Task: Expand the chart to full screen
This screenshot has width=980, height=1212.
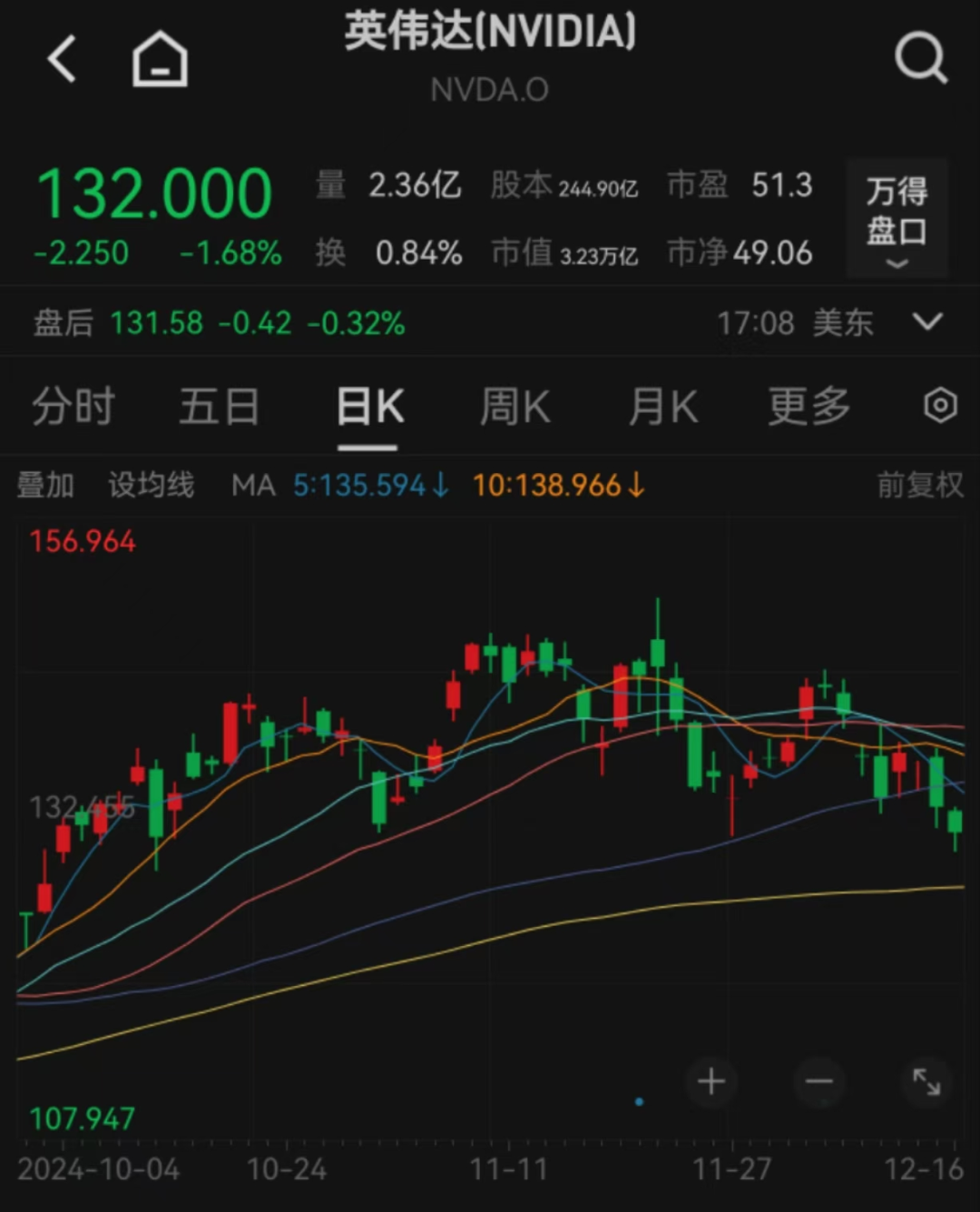Action: (x=926, y=1081)
